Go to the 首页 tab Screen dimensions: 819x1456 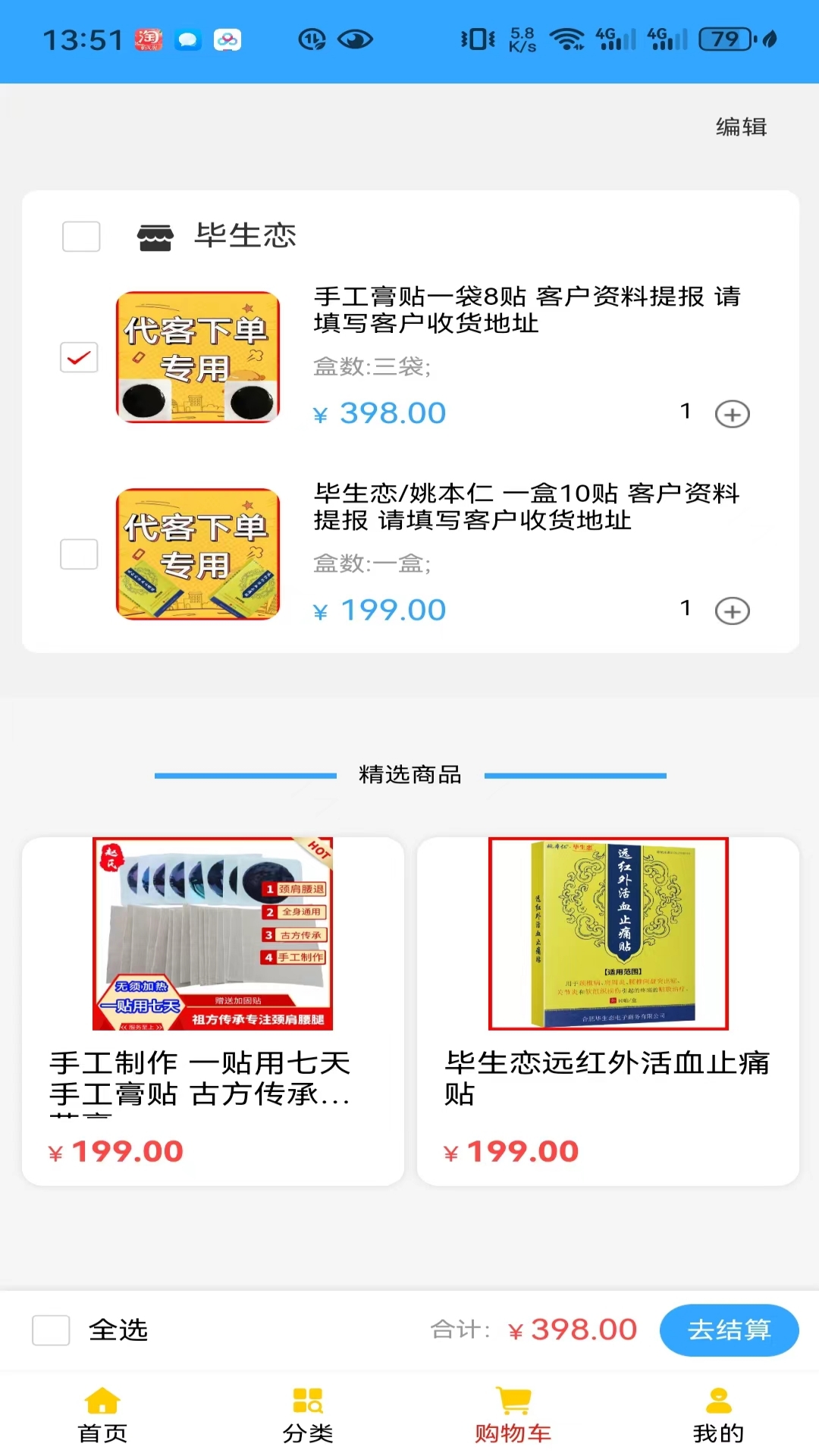coord(102,1415)
